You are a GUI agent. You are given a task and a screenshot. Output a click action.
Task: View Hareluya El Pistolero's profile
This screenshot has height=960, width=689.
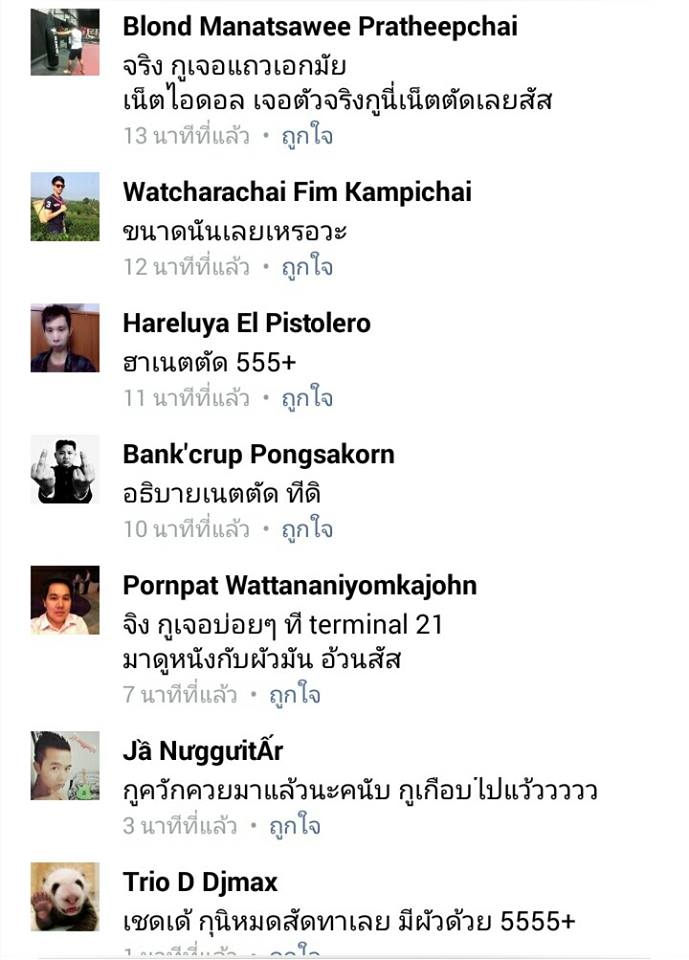[x=246, y=323]
